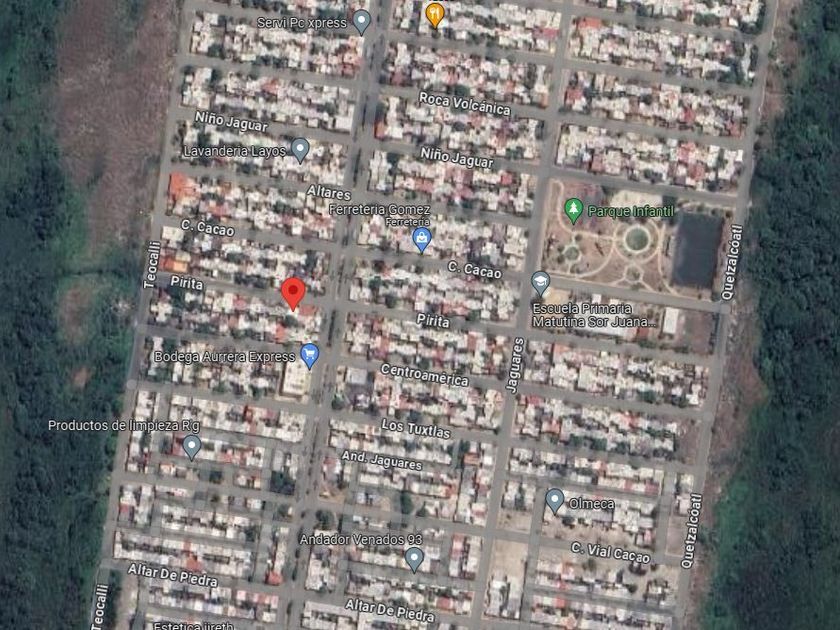This screenshot has height=630, width=840.
Task: Open the Parque Infantil park marker
Action: [573, 211]
